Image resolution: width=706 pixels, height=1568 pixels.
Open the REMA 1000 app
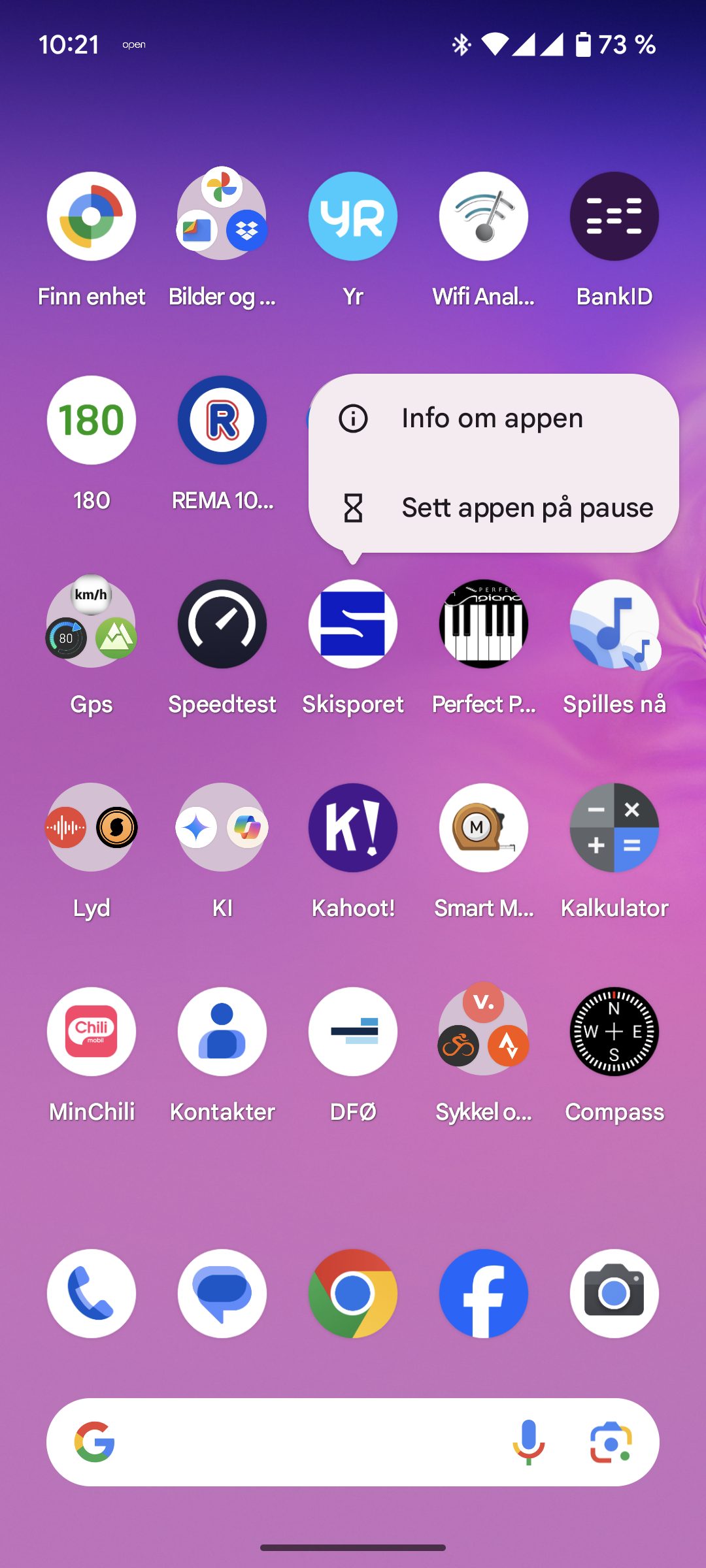click(222, 420)
